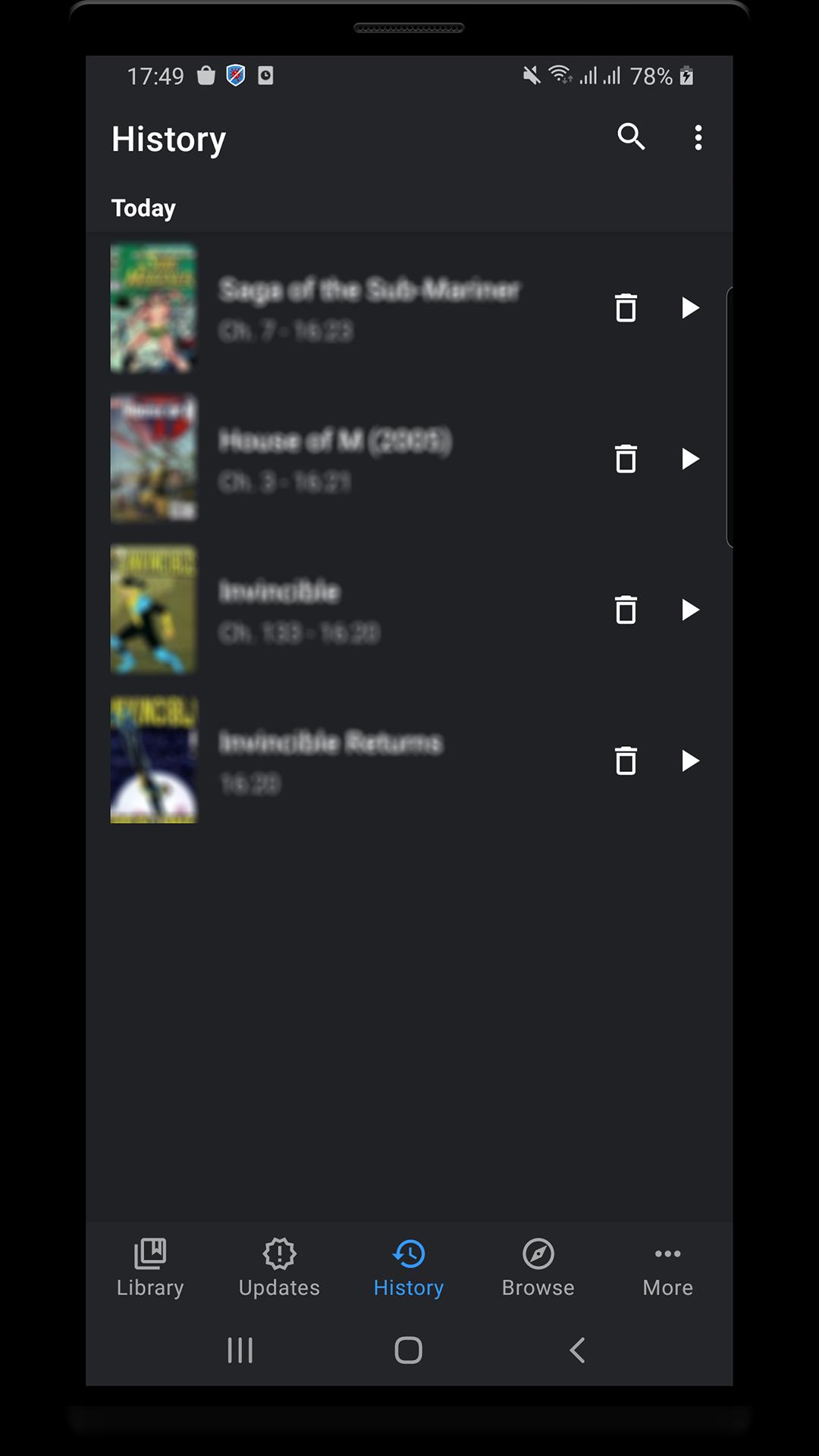Image resolution: width=819 pixels, height=1456 pixels.
Task: Delete House of M history entry
Action: click(626, 459)
